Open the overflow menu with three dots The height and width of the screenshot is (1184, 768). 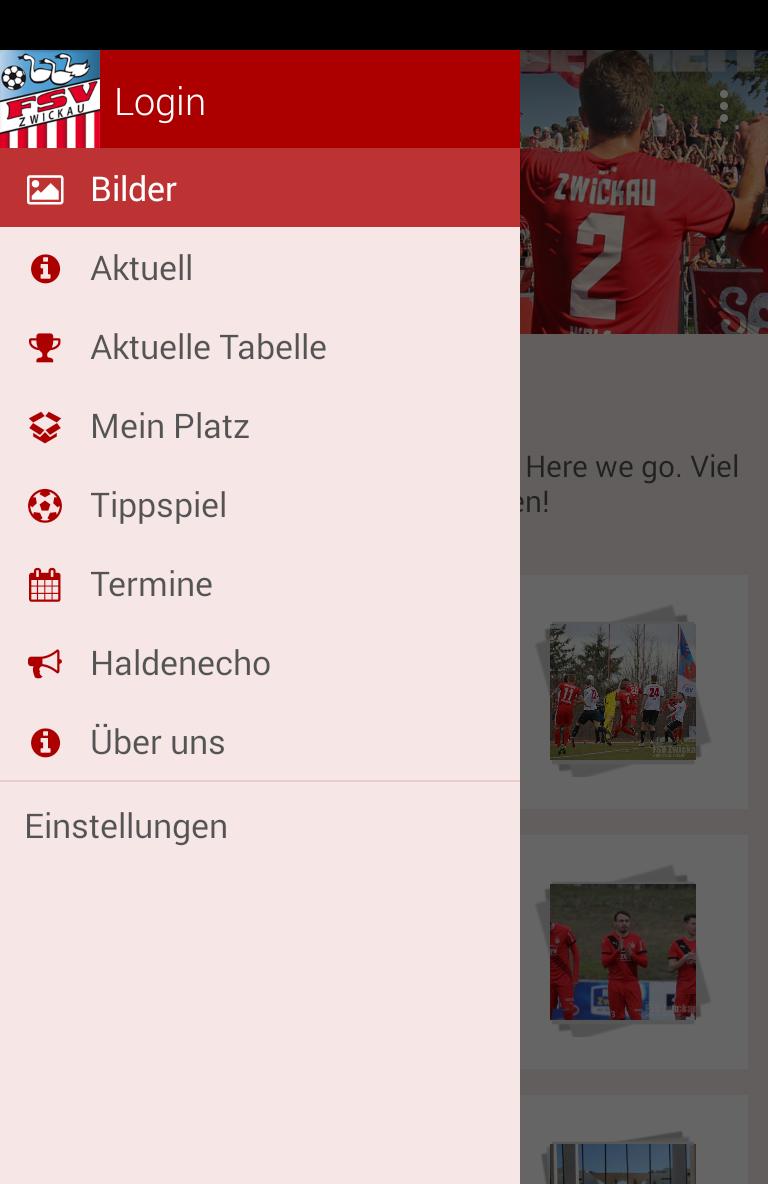click(x=723, y=105)
